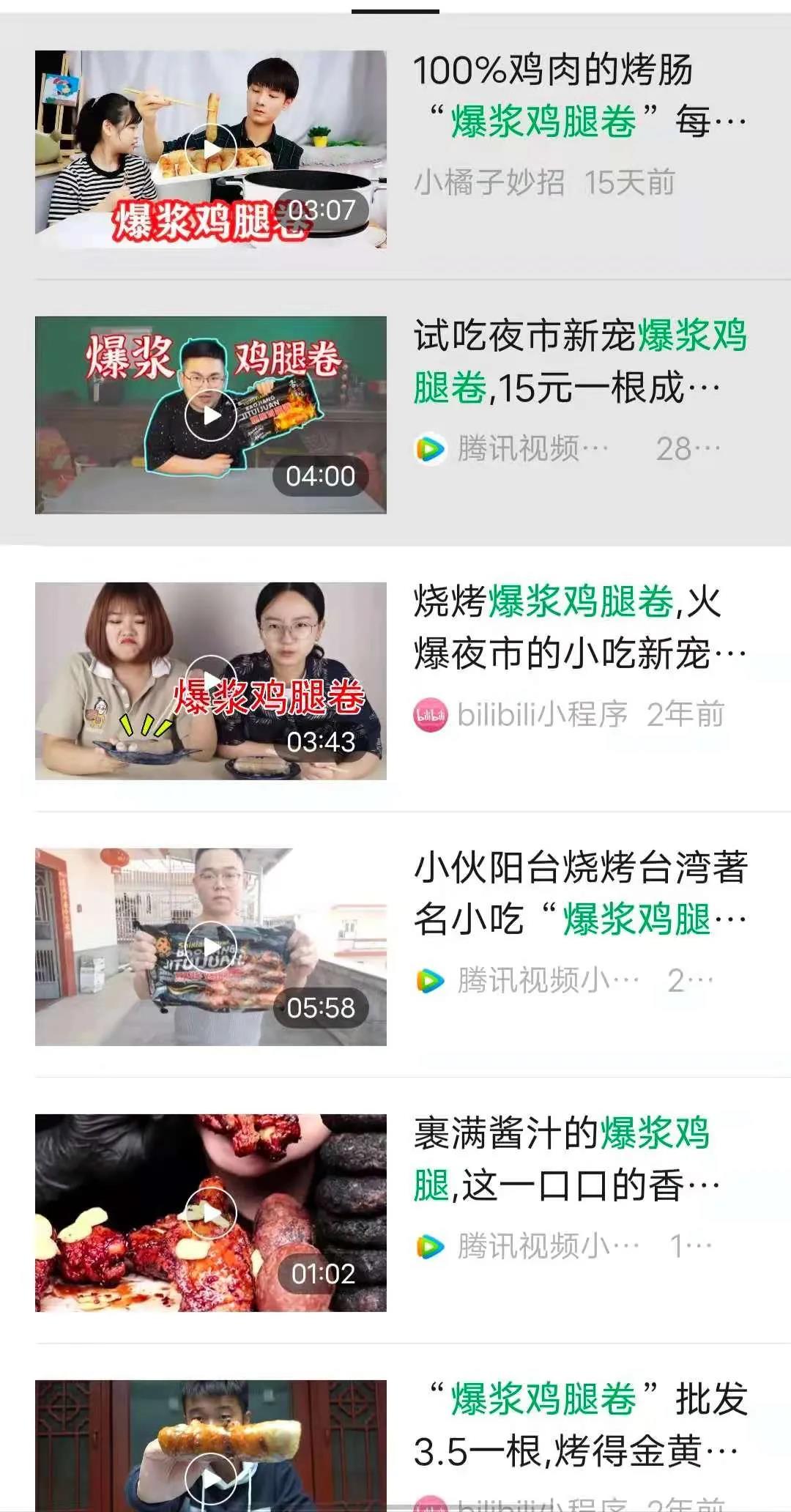Play the bilibili 烧烤爆浆鸡腿卷 03:43 video
Image resolution: width=791 pixels, height=1512 pixels.
[x=211, y=681]
